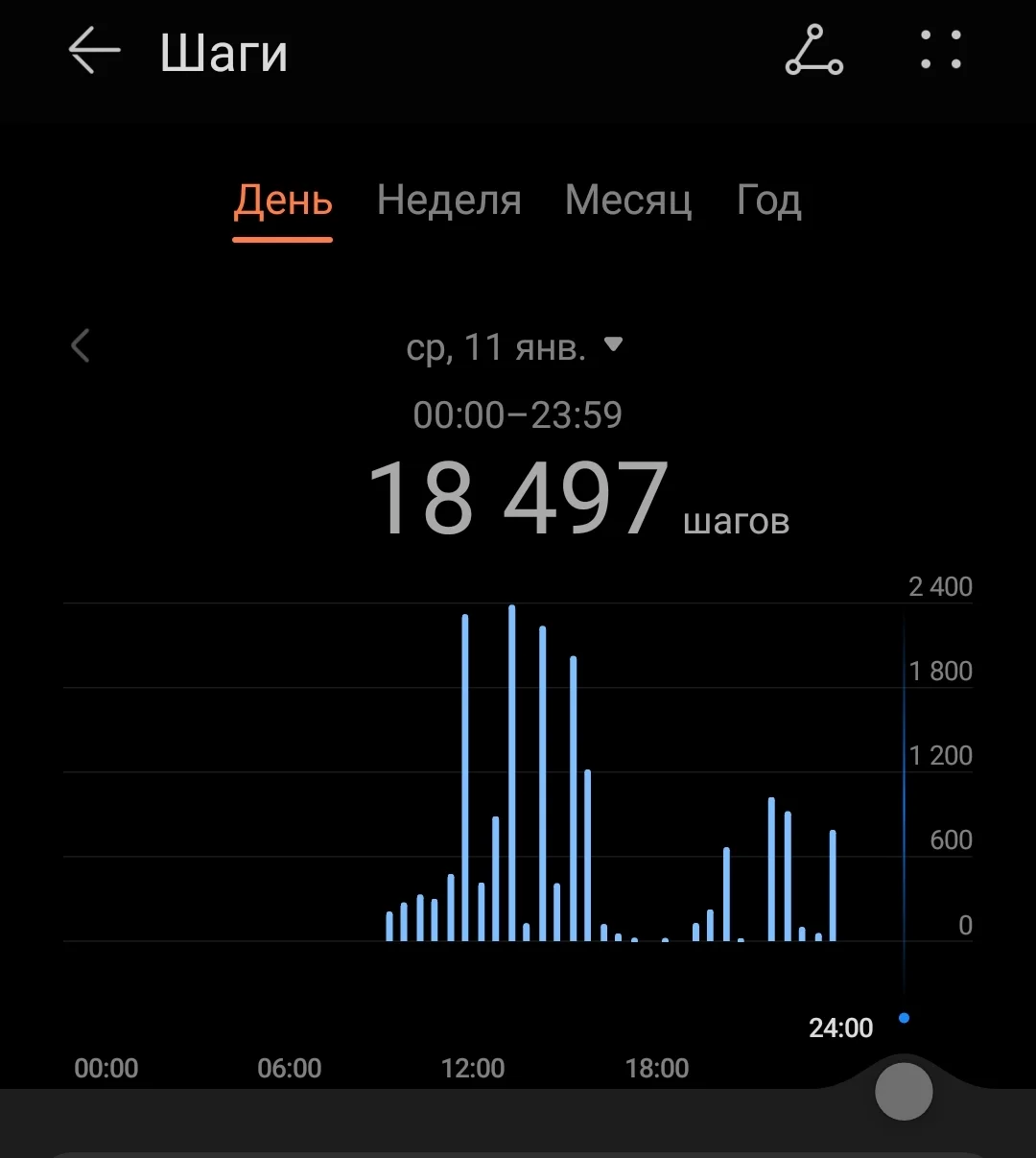Go to the previous day
The height and width of the screenshot is (1158, 1036).
[81, 346]
